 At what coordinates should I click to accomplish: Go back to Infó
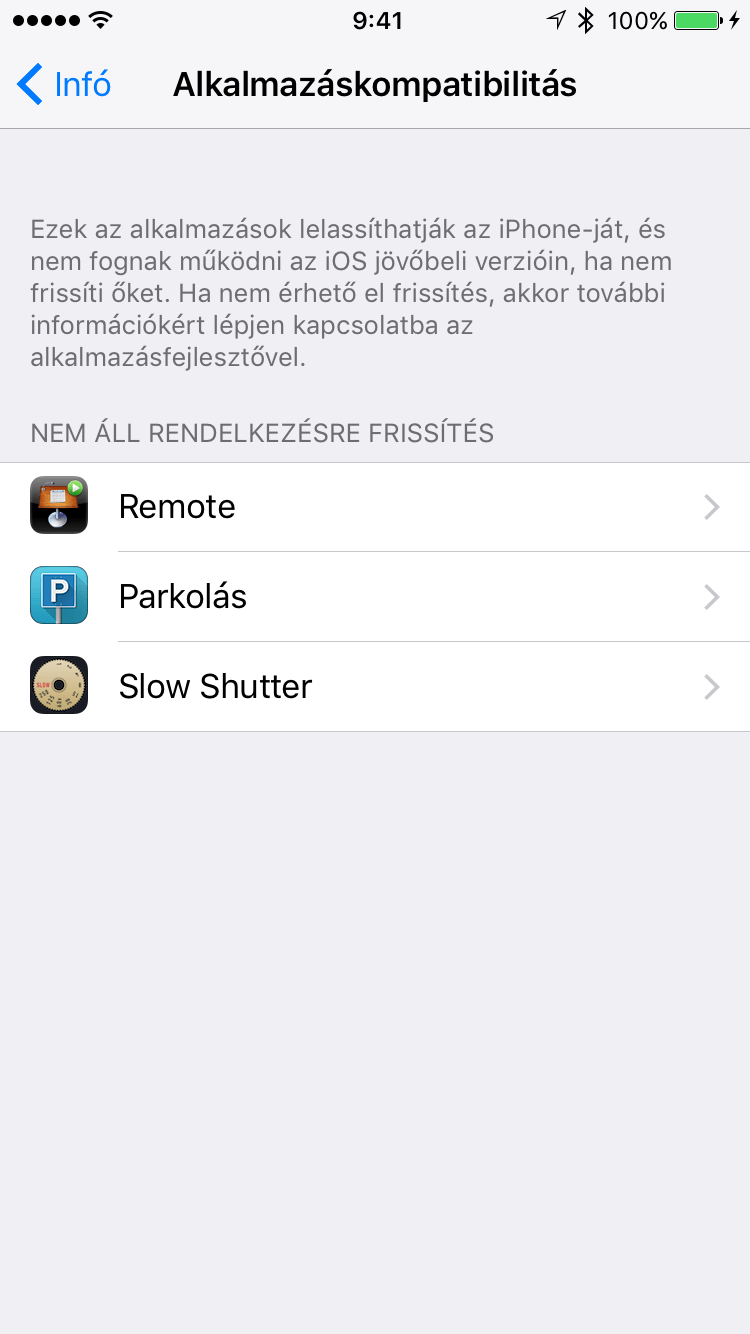tap(64, 85)
